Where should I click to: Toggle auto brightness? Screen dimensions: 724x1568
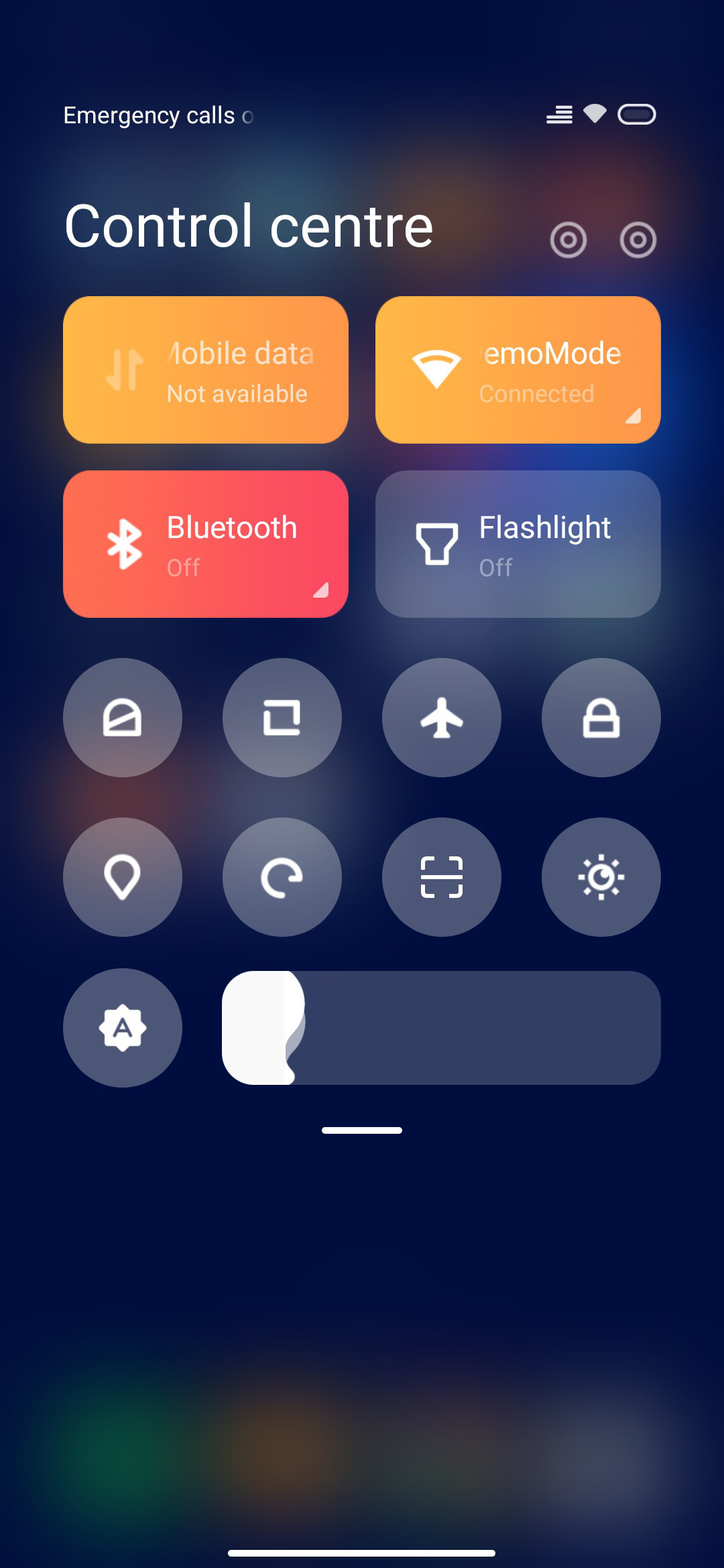click(123, 1028)
